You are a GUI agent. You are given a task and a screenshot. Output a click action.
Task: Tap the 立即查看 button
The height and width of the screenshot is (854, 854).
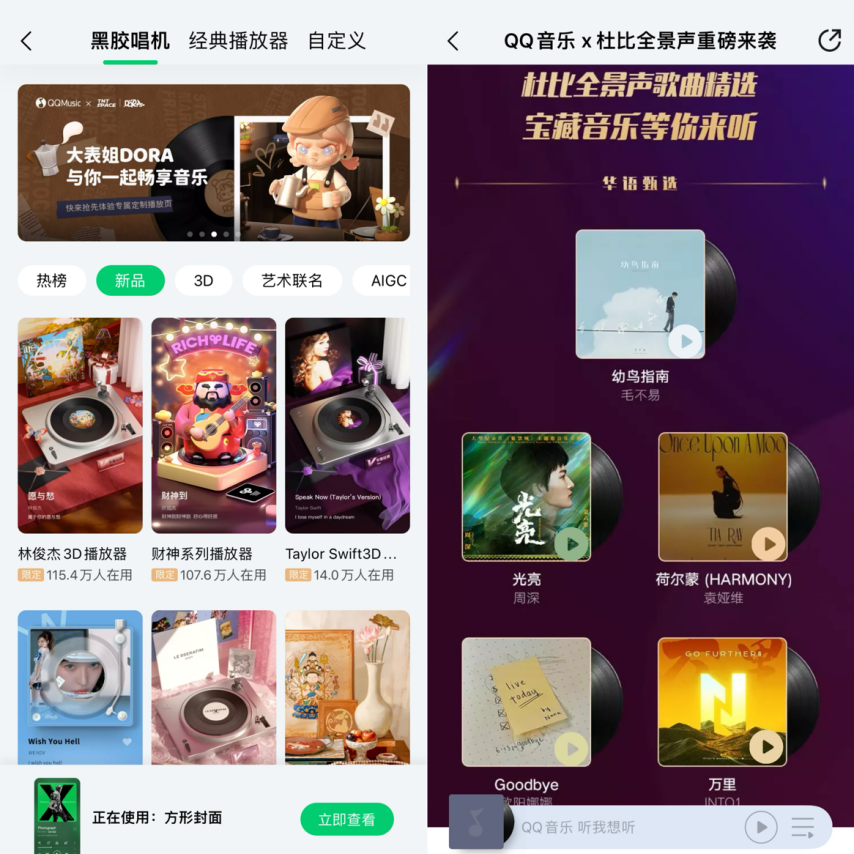tap(346, 819)
